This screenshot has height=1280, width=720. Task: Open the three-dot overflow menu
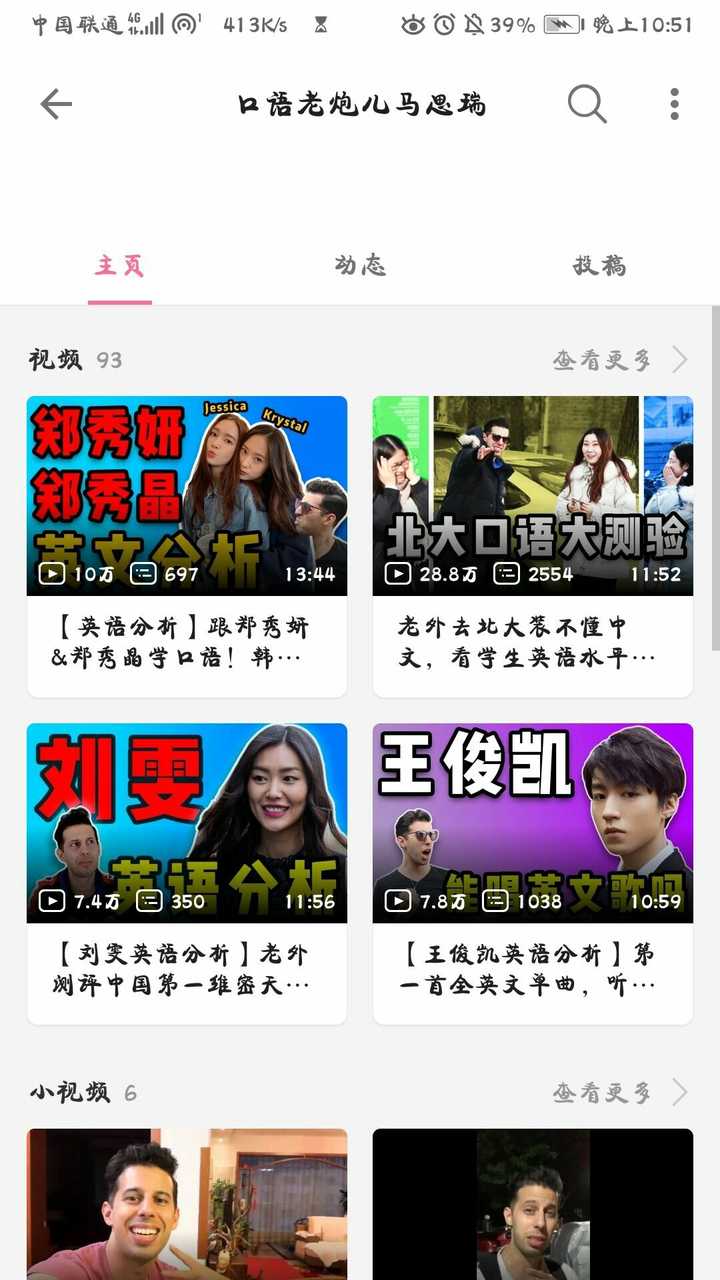pyautogui.click(x=674, y=104)
